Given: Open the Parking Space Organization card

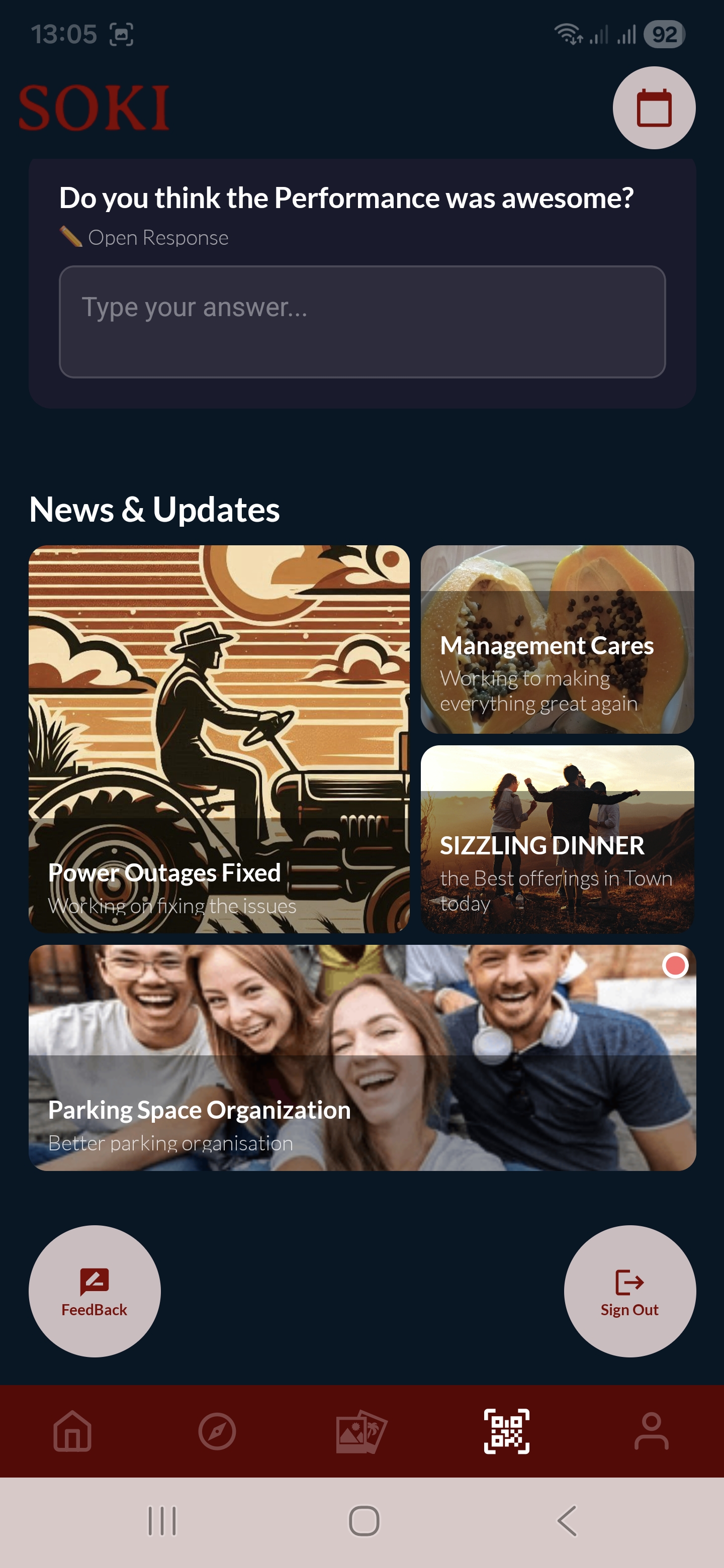Looking at the screenshot, I should [361, 1057].
